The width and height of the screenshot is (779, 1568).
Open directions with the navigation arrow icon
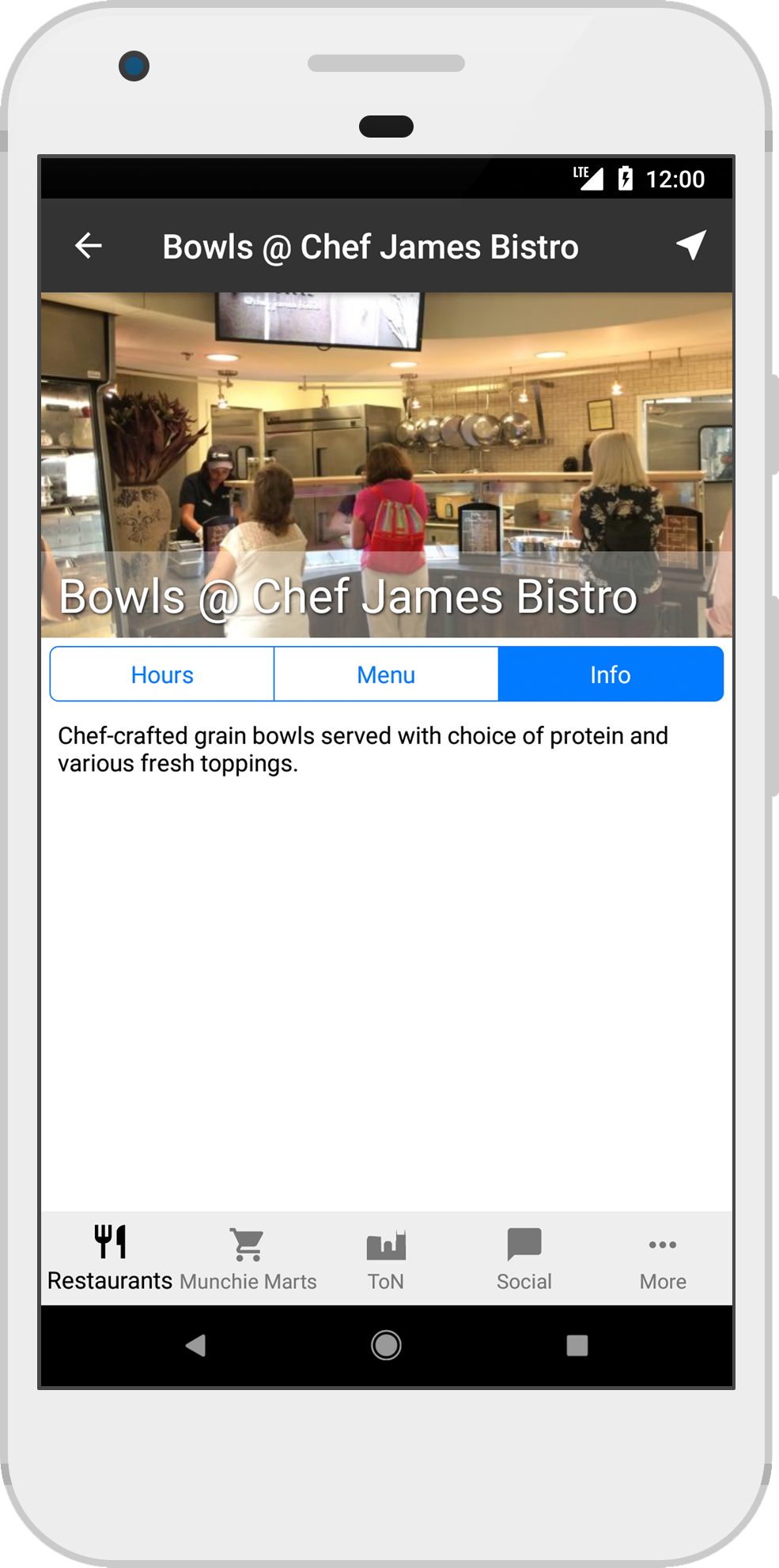coord(690,245)
